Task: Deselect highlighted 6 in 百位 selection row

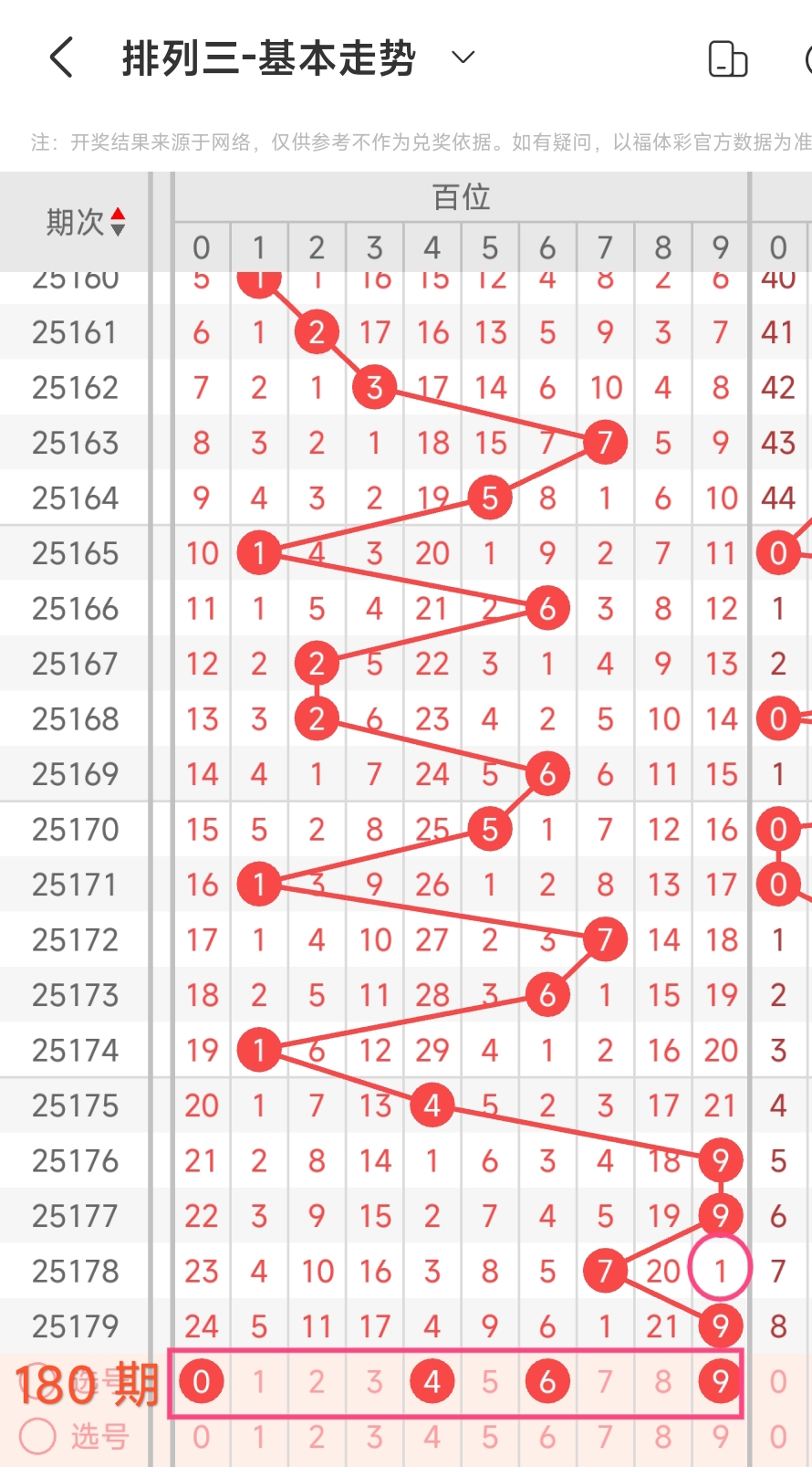Action: (547, 1381)
